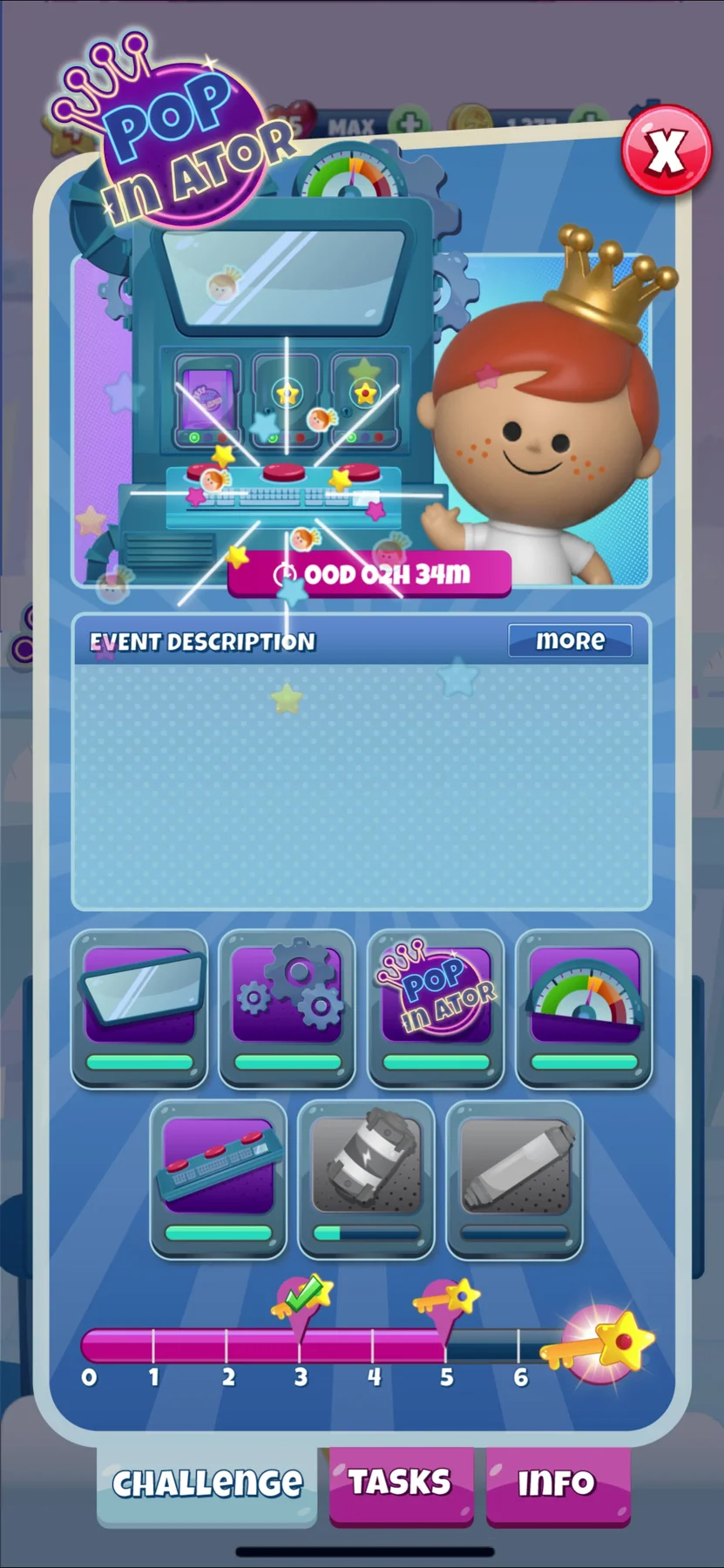This screenshot has width=724, height=1568.
Task: Expand event description with More button
Action: 570,640
